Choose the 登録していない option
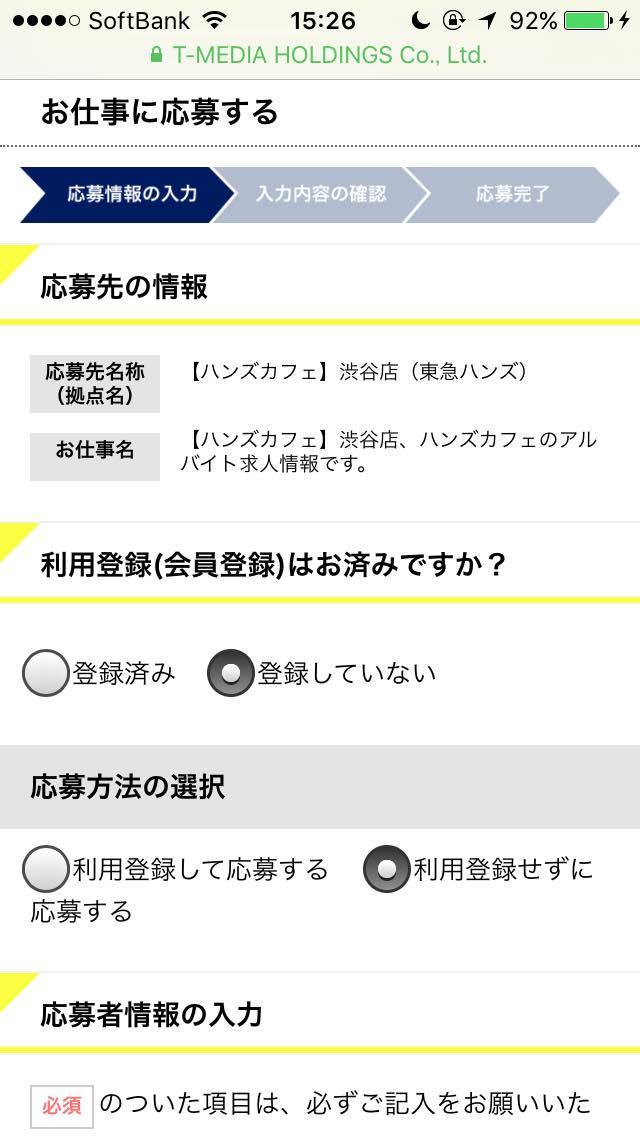 230,673
